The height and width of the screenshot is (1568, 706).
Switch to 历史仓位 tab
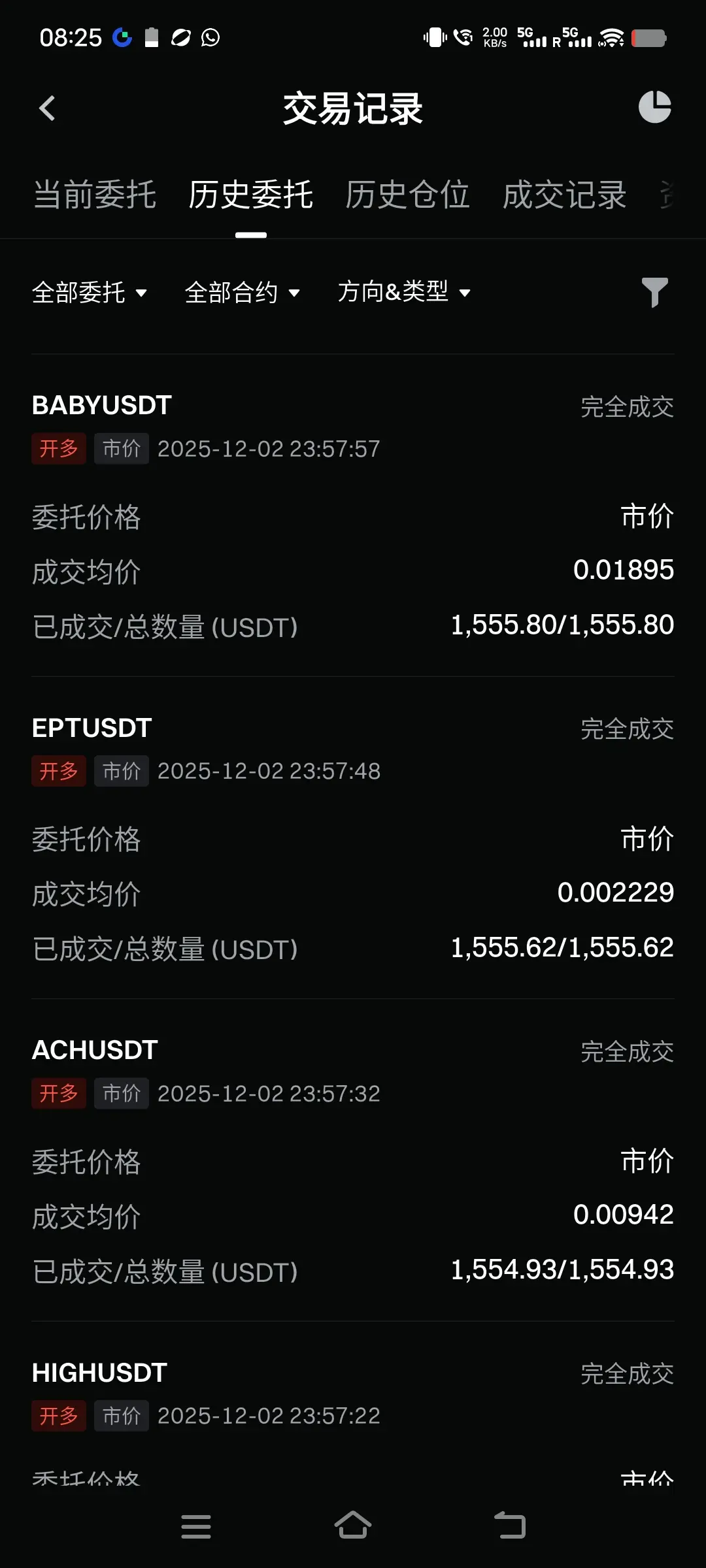407,195
